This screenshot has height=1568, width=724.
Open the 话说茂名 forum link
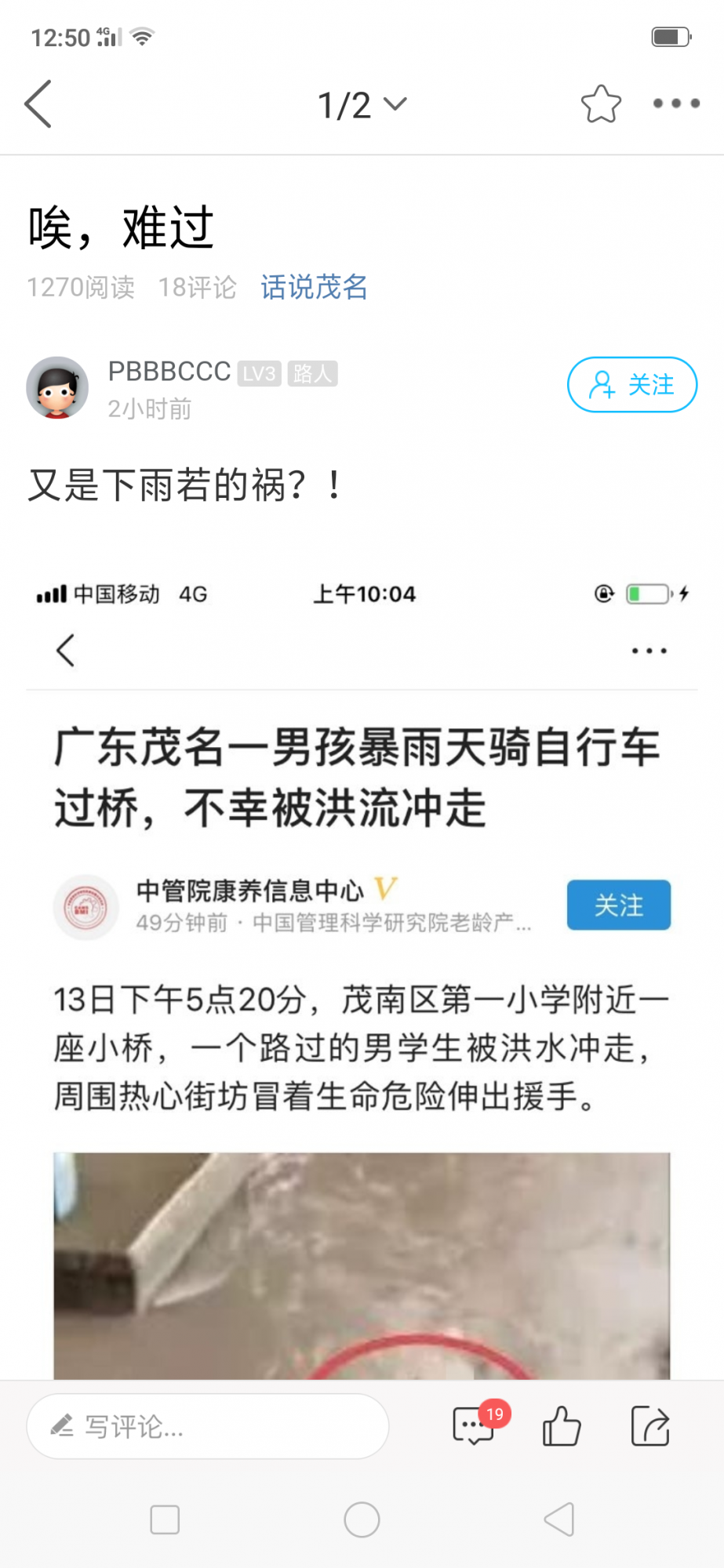314,287
